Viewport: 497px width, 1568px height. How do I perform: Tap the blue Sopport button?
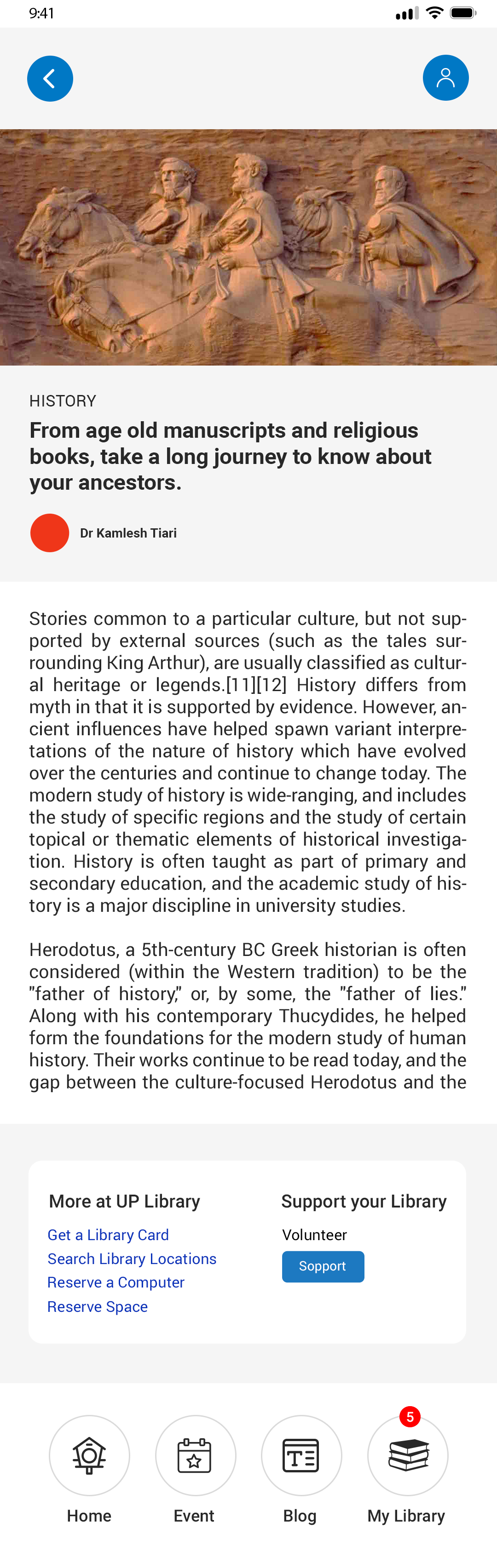pos(322,1266)
